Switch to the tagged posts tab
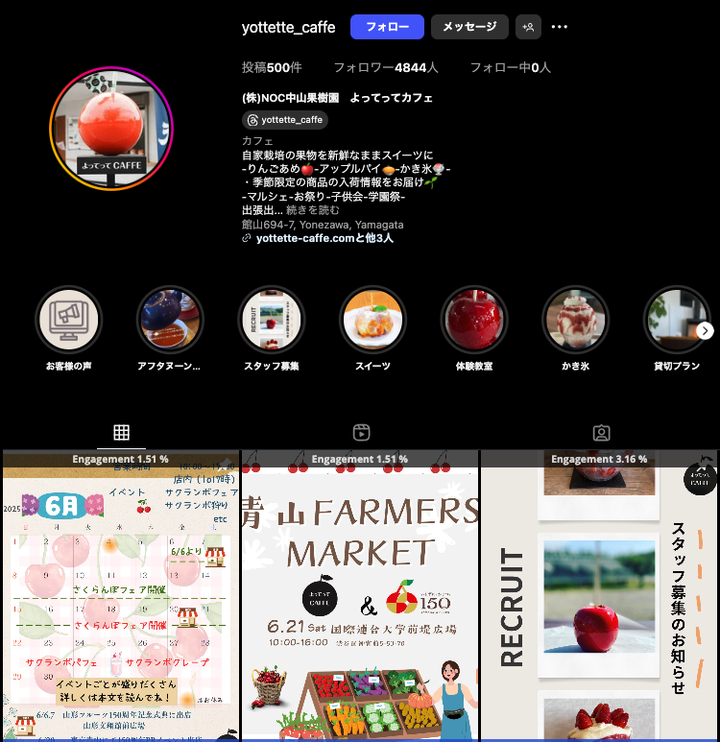Viewport: 720px width, 742px height. (601, 433)
